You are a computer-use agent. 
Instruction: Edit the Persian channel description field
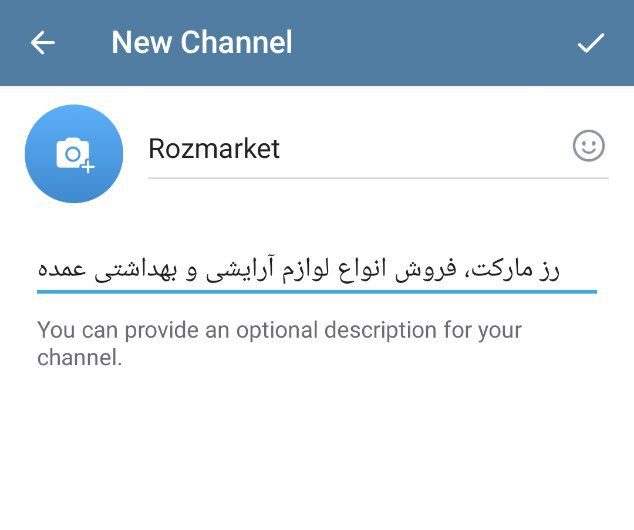click(316, 269)
